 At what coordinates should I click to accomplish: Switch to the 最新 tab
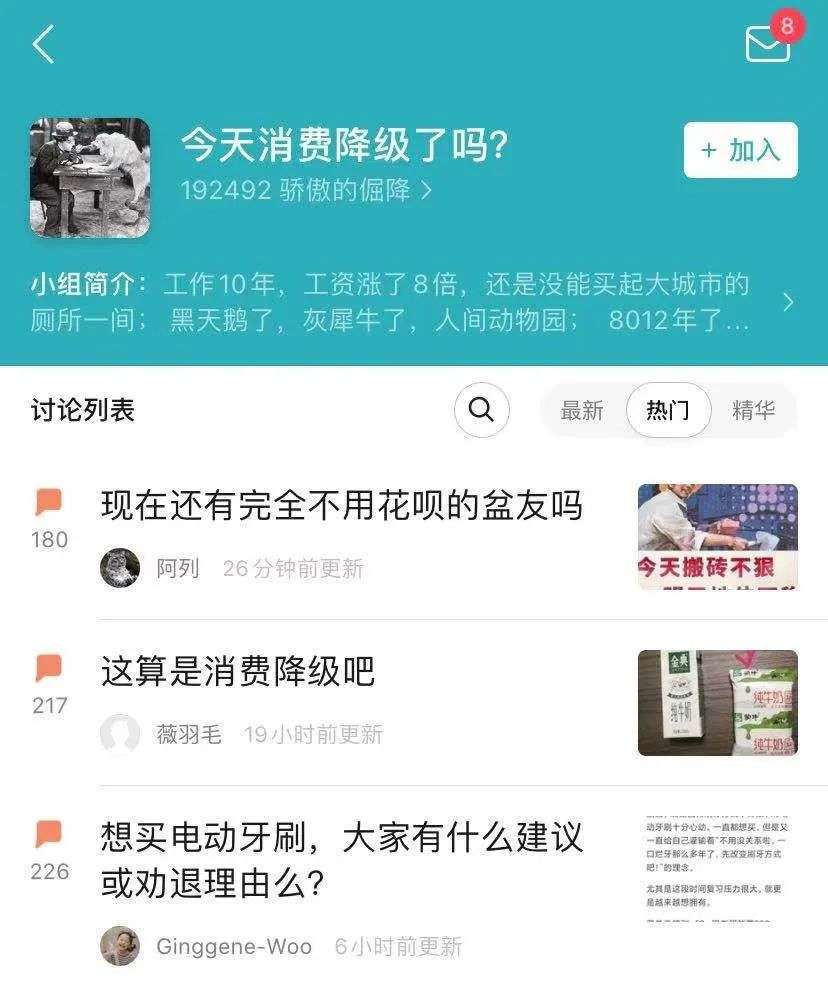[x=582, y=410]
